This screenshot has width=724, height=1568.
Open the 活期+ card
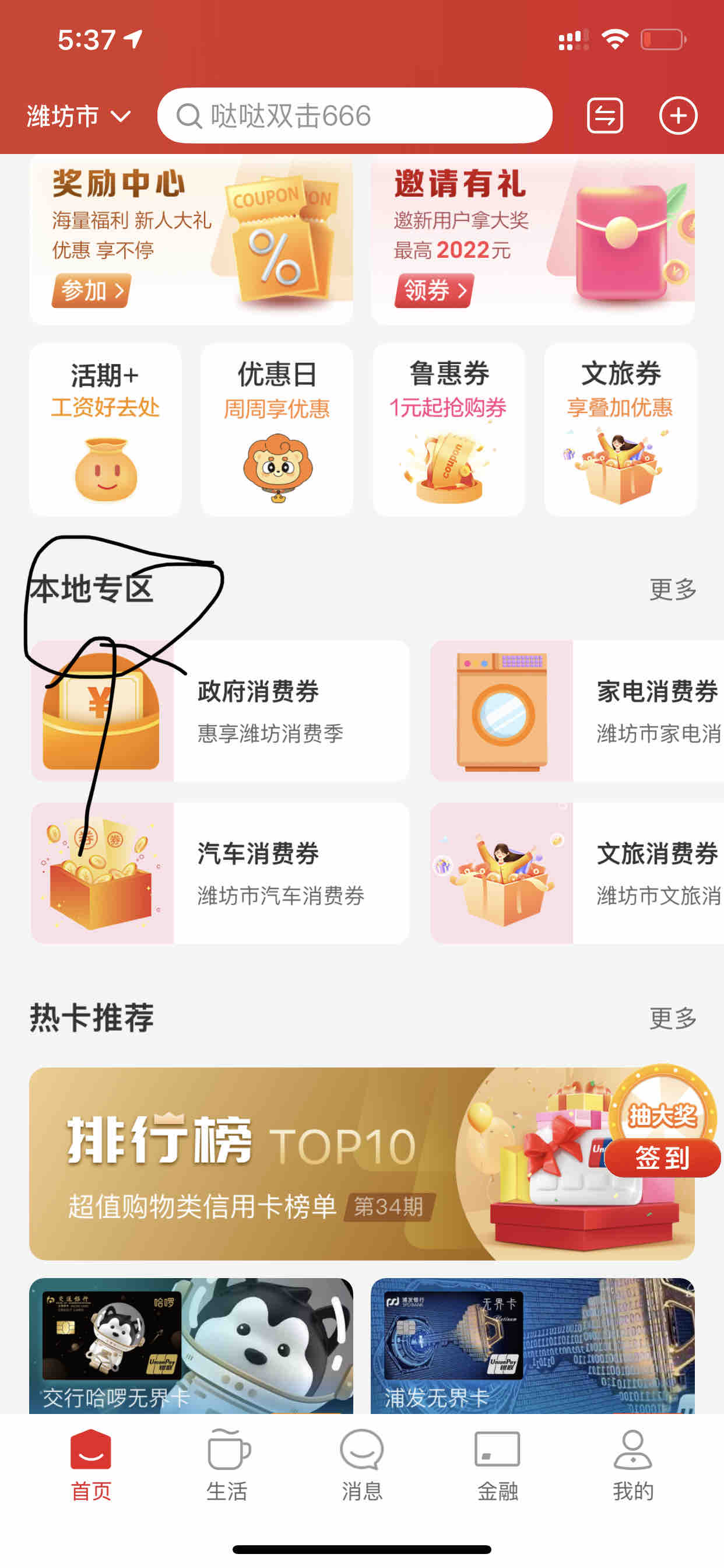(x=106, y=430)
